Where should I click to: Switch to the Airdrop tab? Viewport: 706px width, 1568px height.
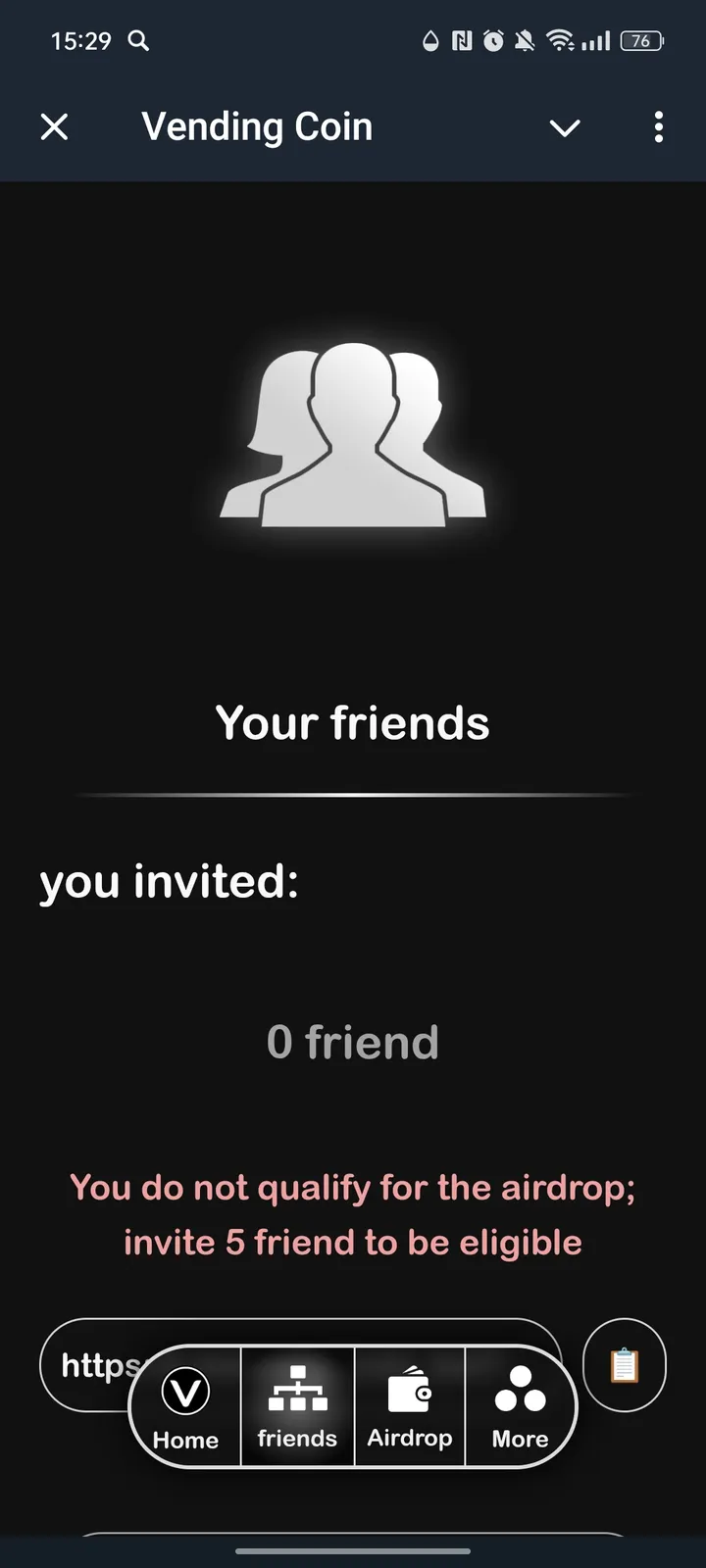409,1408
